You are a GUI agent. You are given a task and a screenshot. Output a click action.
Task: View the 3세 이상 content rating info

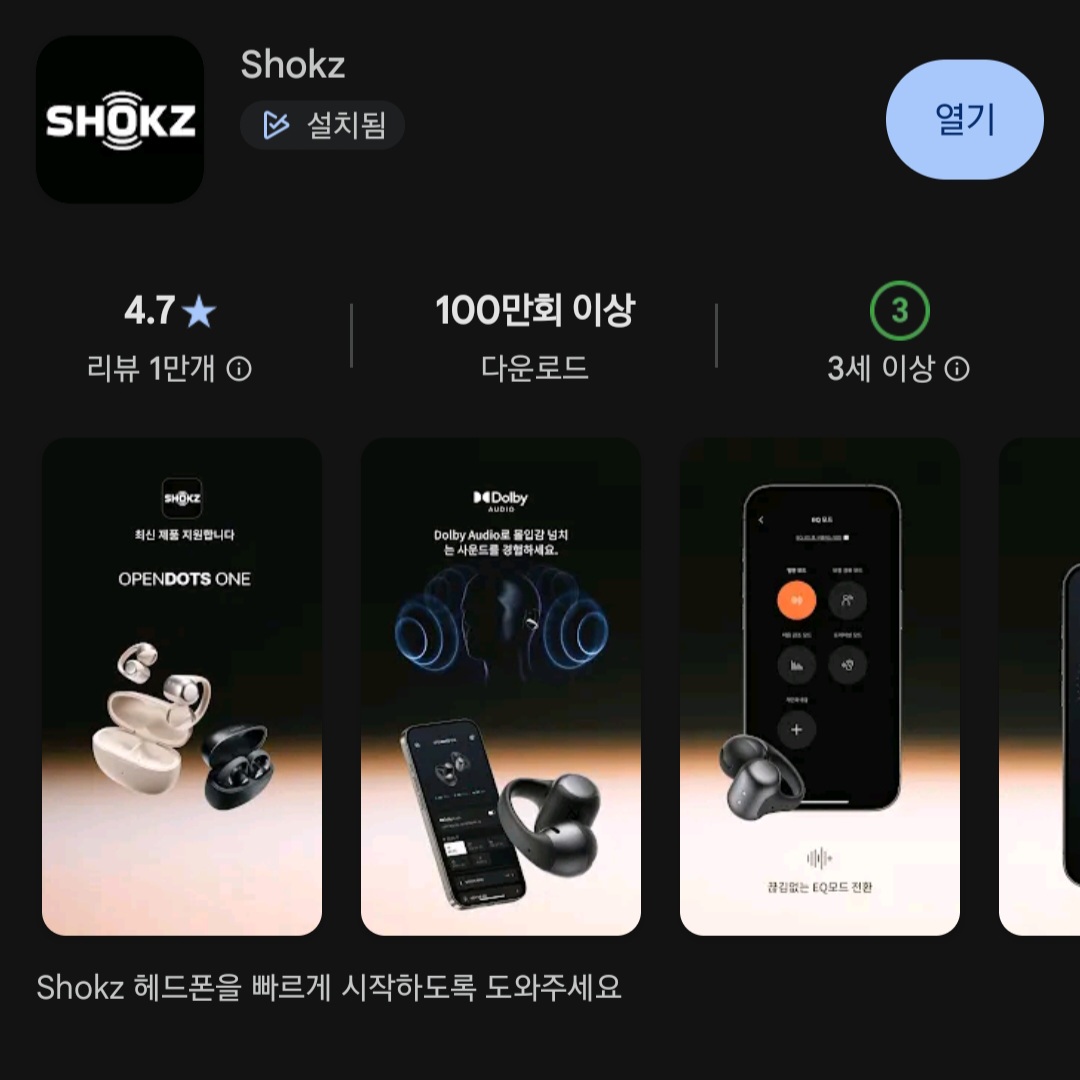(898, 340)
